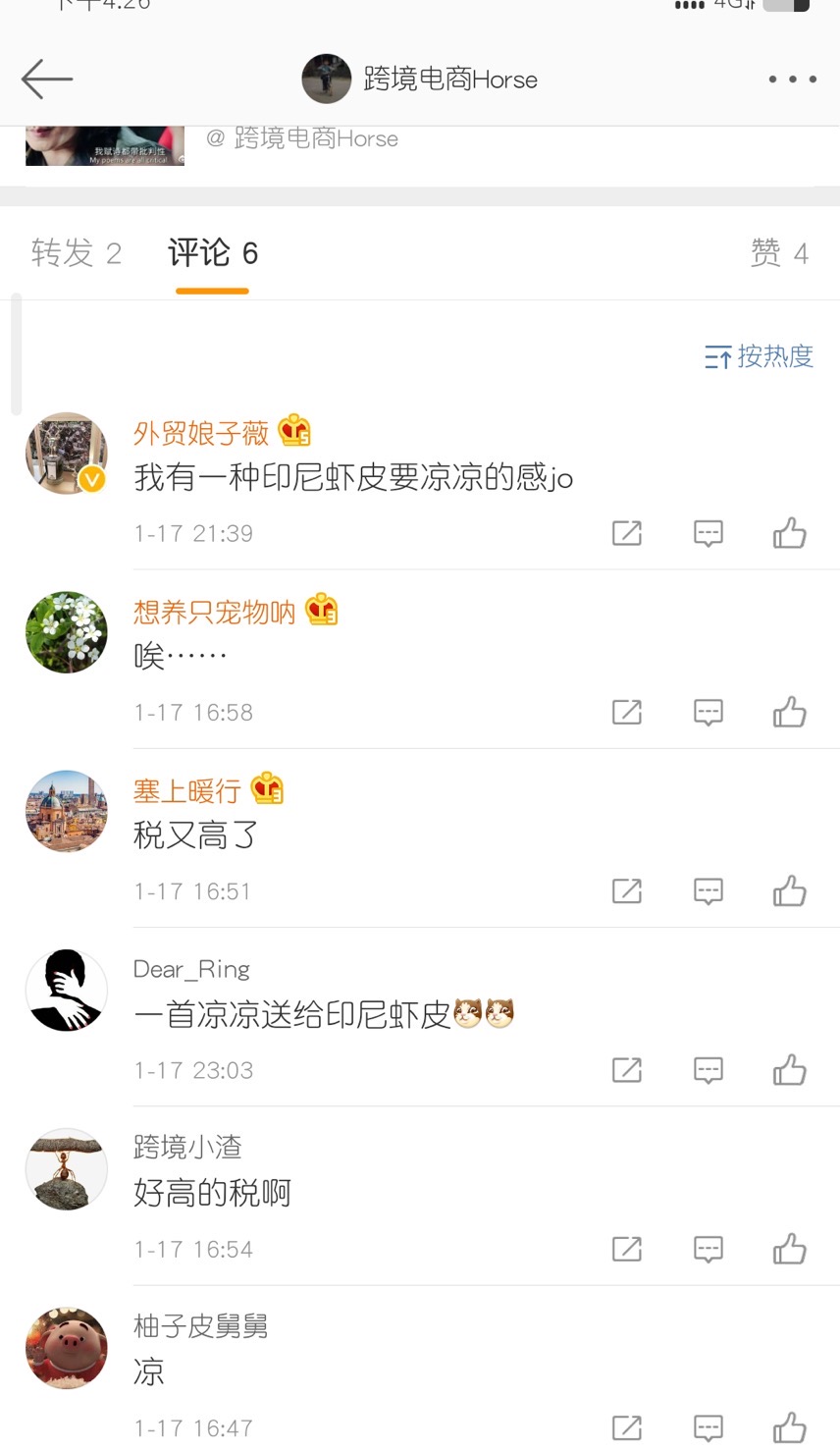
Task: View 跨境小渣's profile avatar
Action: (x=66, y=1168)
